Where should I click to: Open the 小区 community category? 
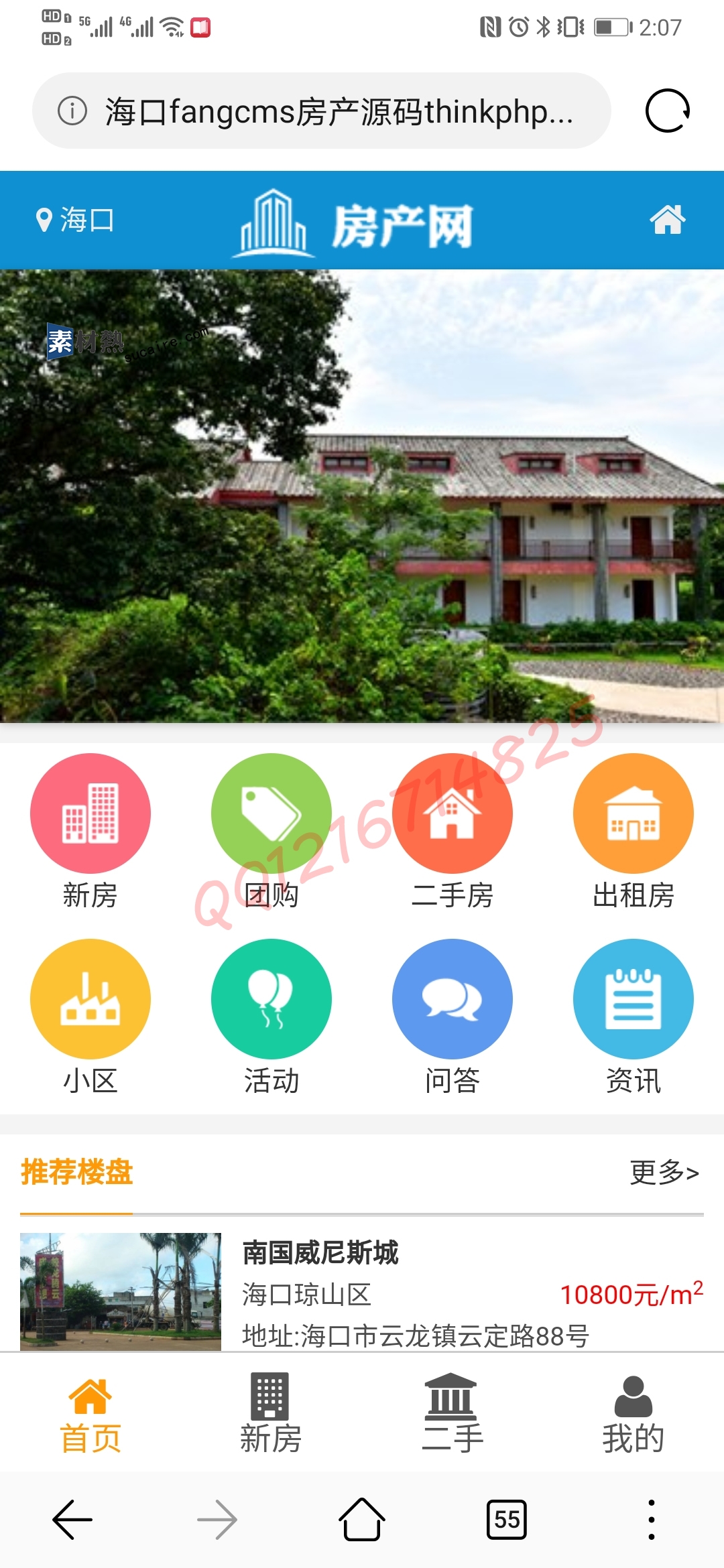(x=90, y=999)
